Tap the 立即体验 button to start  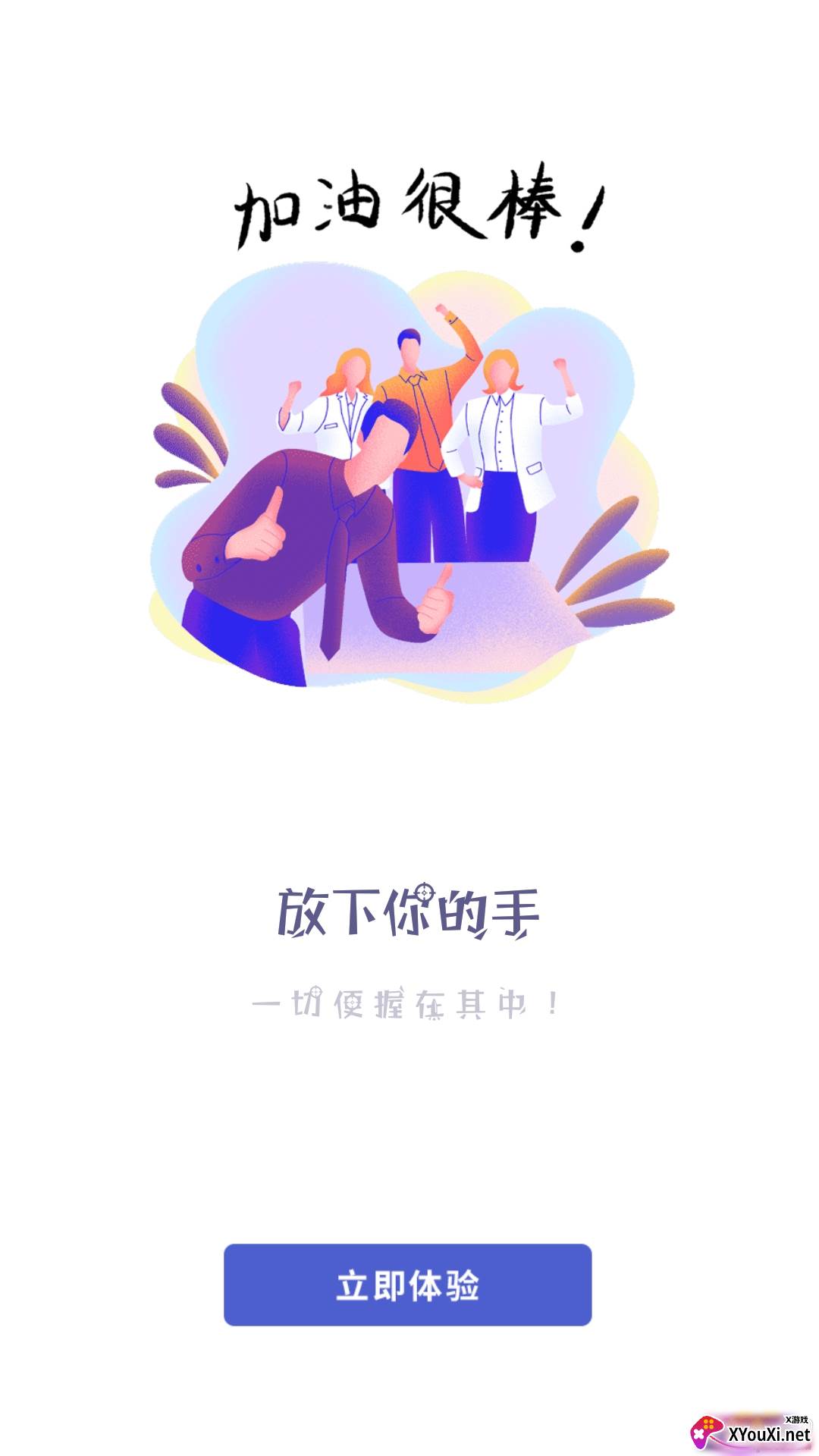coord(407,1285)
